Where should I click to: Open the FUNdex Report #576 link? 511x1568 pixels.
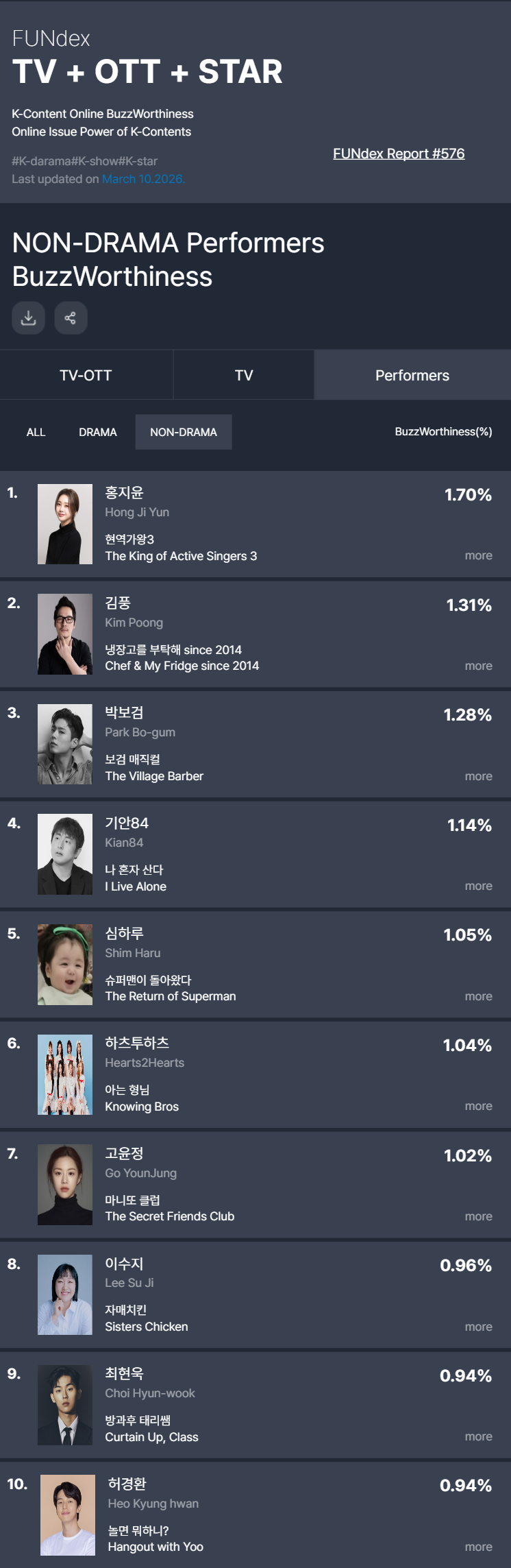399,154
